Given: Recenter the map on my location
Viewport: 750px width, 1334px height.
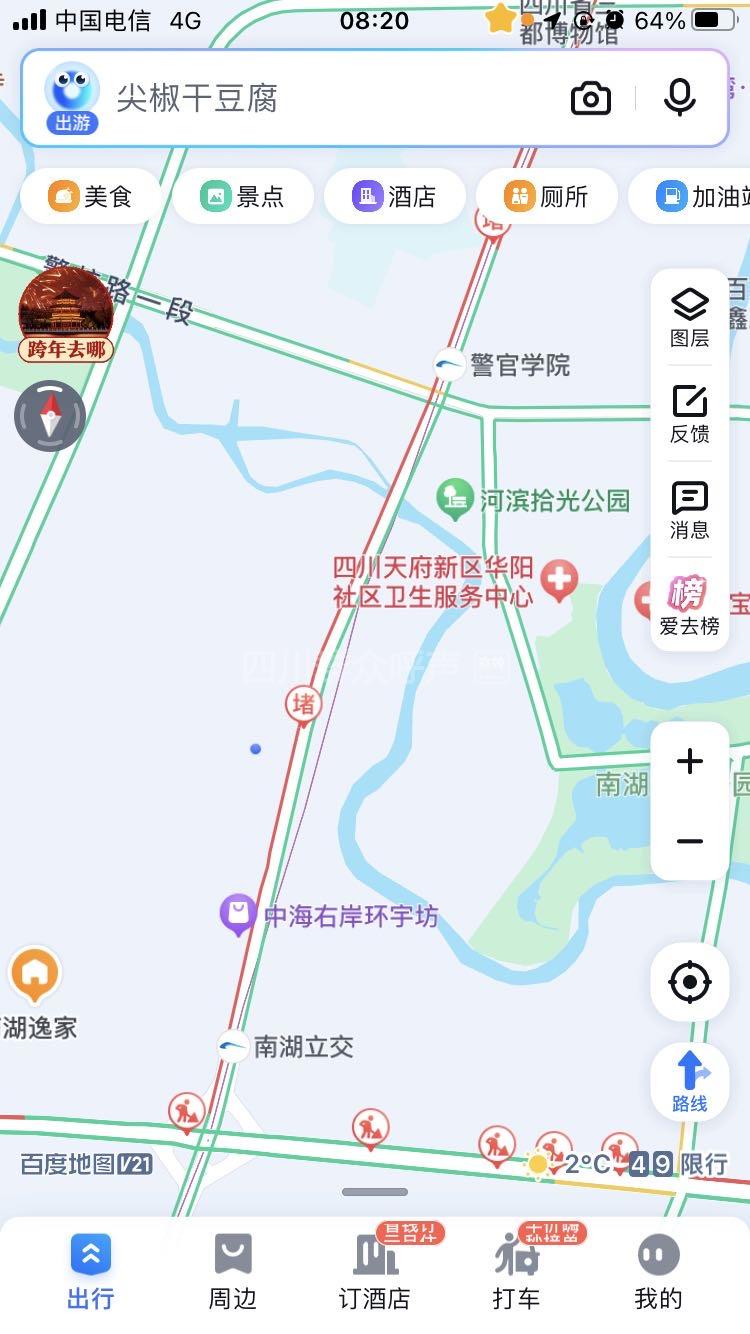Looking at the screenshot, I should coord(690,982).
